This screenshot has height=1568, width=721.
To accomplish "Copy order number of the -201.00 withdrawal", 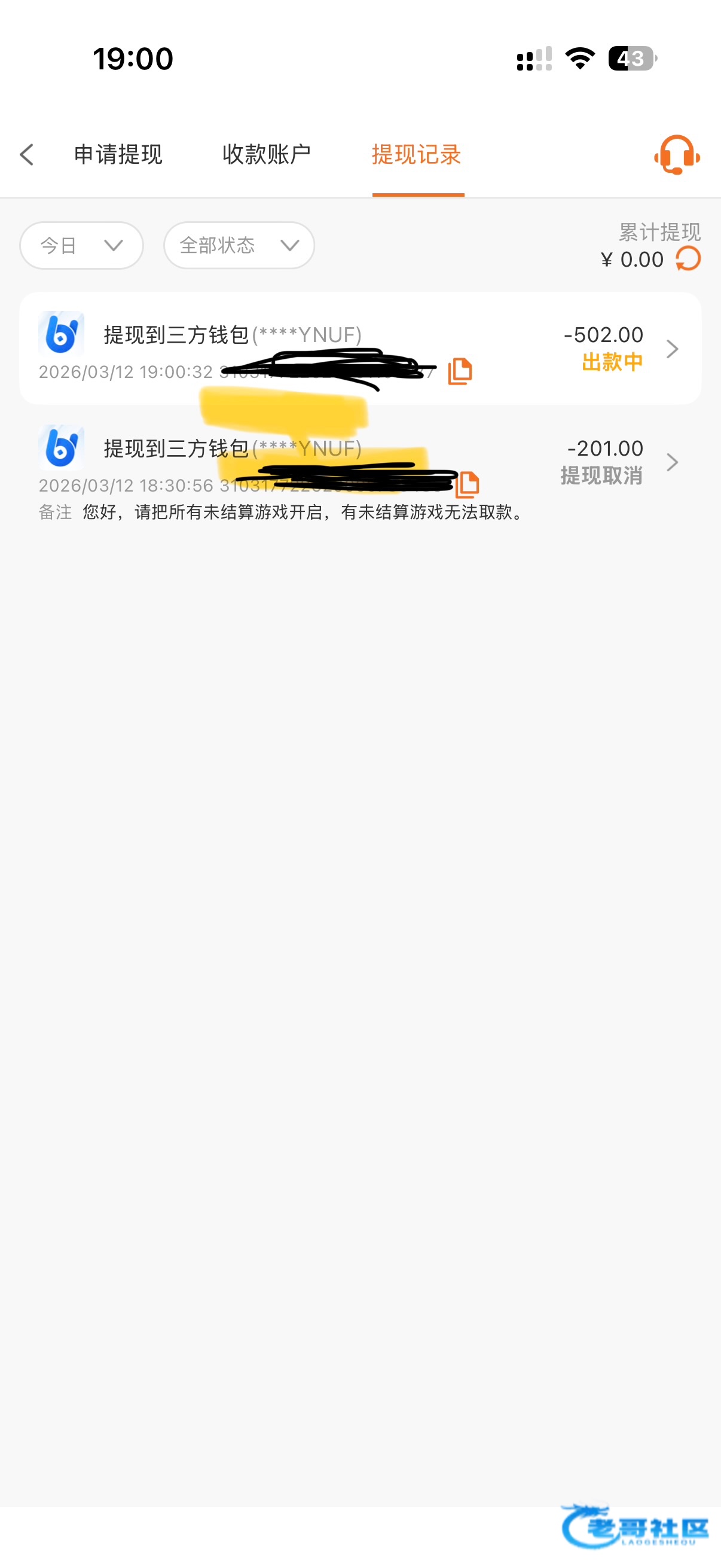I will 468,484.
